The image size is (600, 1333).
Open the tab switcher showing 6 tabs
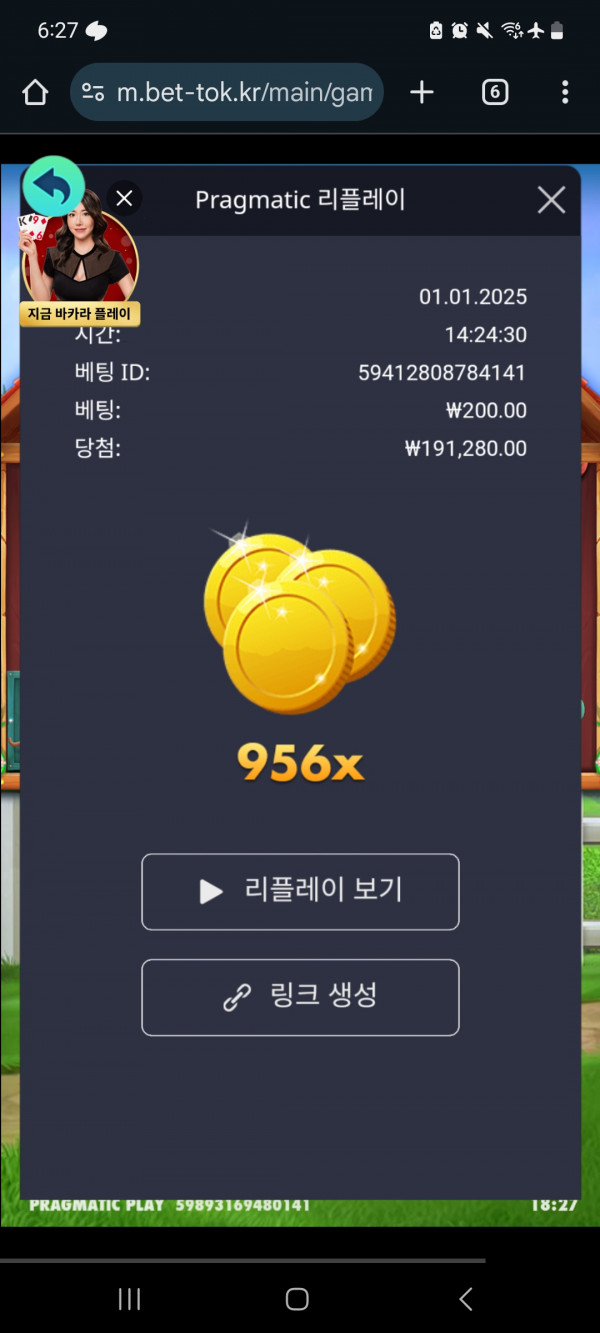(x=495, y=93)
